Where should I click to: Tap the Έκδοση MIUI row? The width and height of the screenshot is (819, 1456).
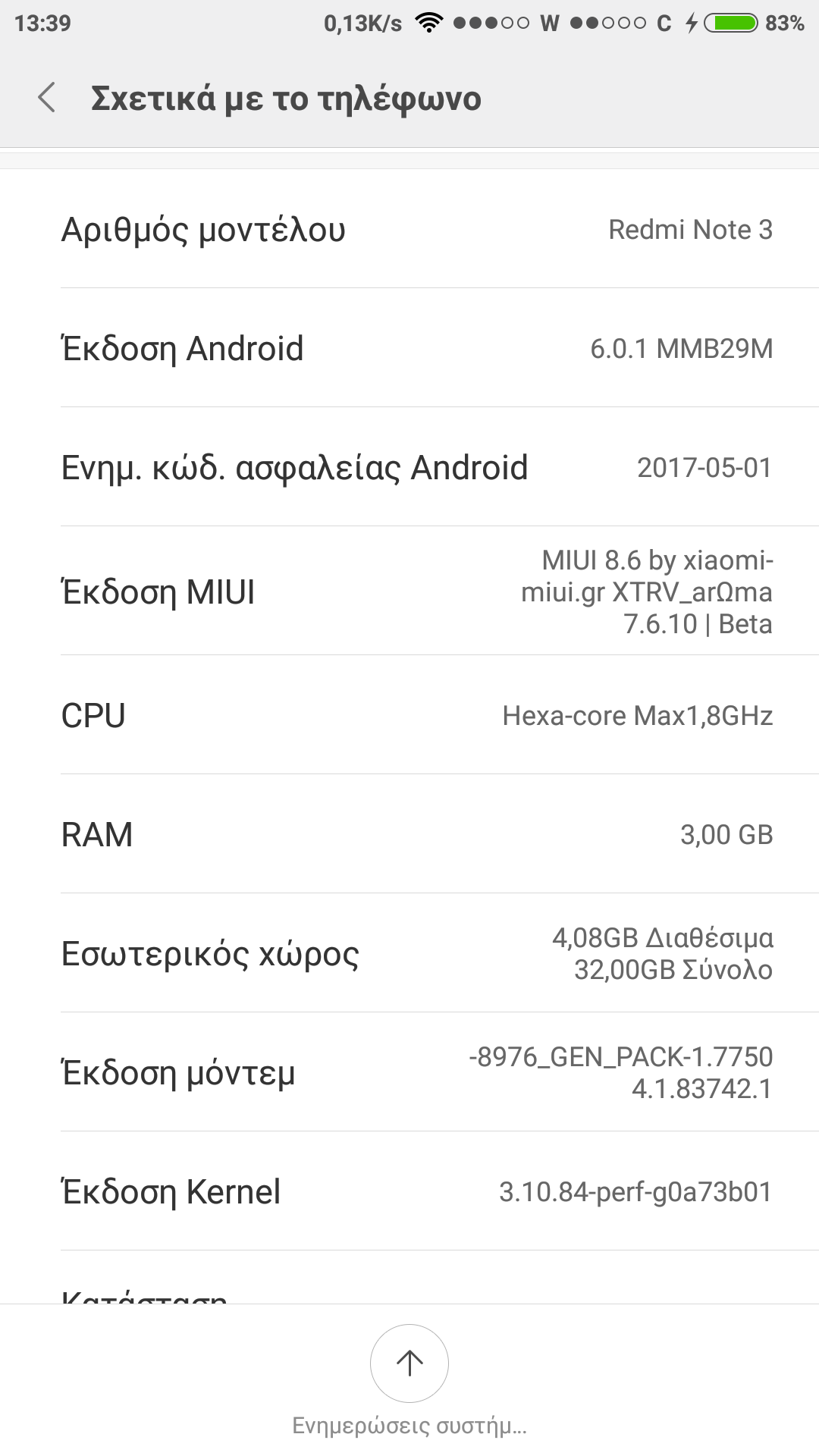(x=409, y=591)
